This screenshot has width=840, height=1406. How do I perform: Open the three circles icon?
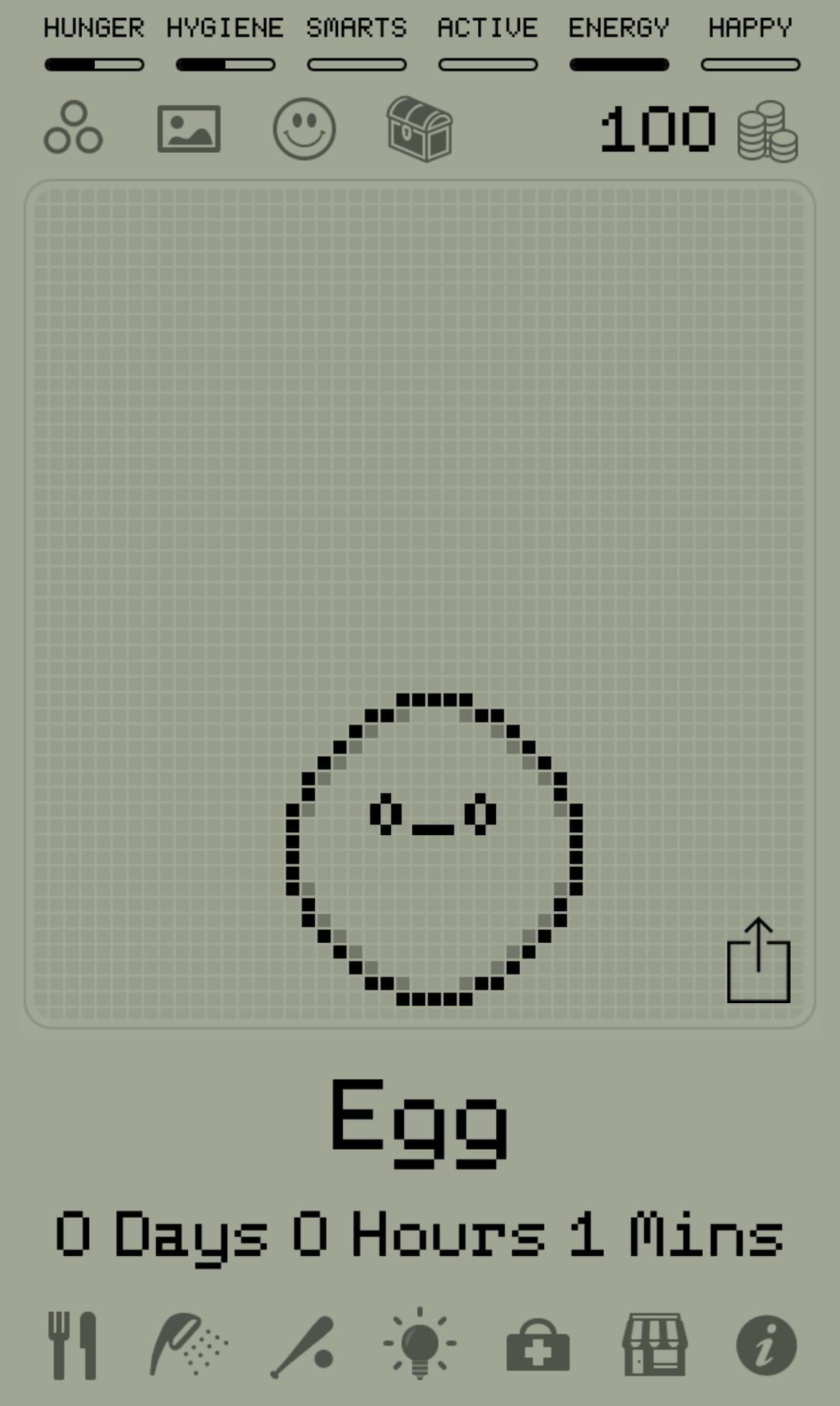pyautogui.click(x=73, y=129)
